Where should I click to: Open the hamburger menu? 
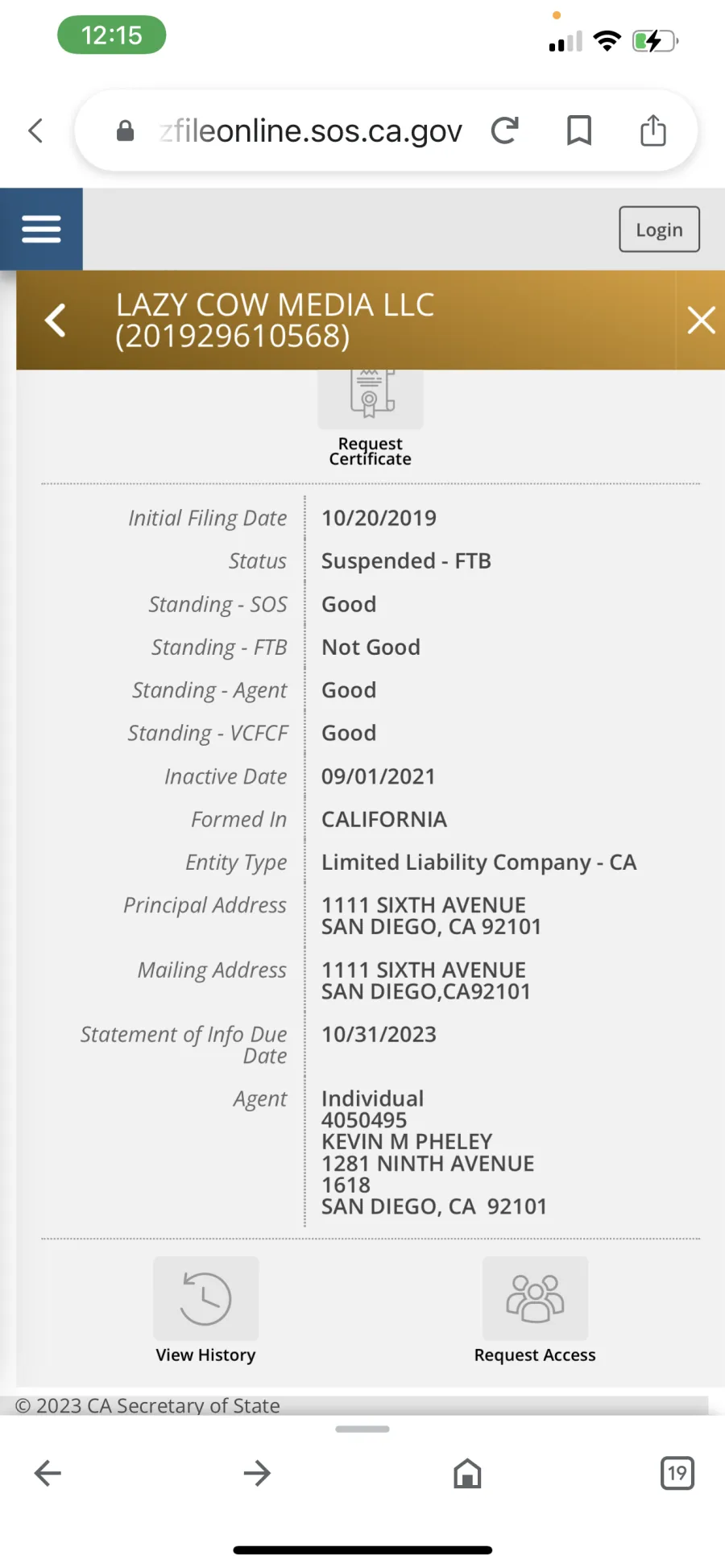[41, 229]
